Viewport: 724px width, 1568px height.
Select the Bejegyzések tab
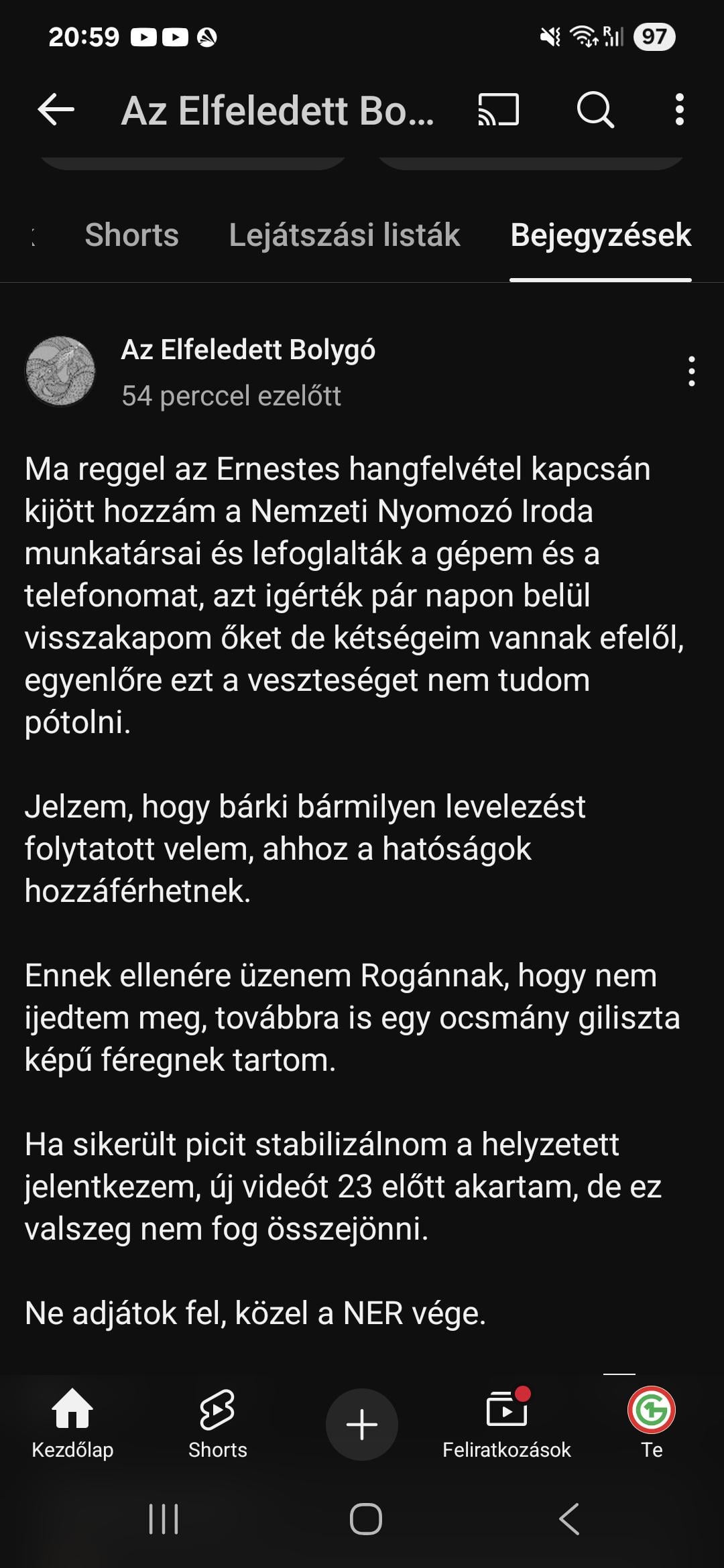point(601,235)
